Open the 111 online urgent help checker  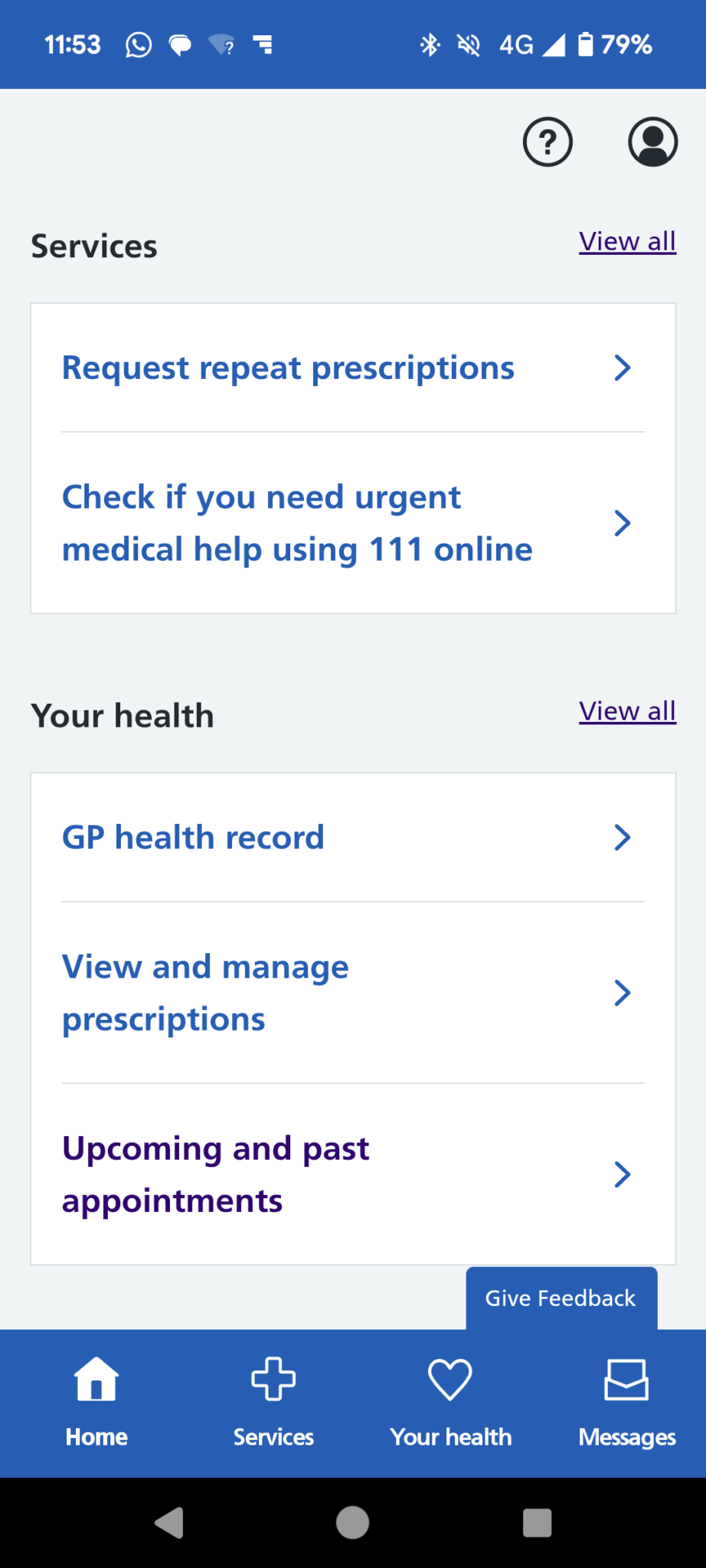tap(297, 522)
